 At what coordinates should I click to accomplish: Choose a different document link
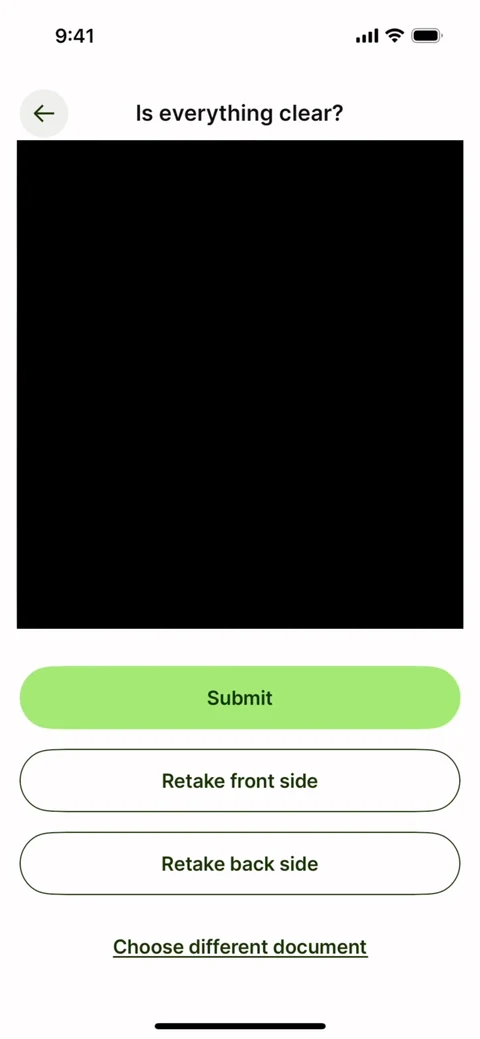tap(240, 947)
